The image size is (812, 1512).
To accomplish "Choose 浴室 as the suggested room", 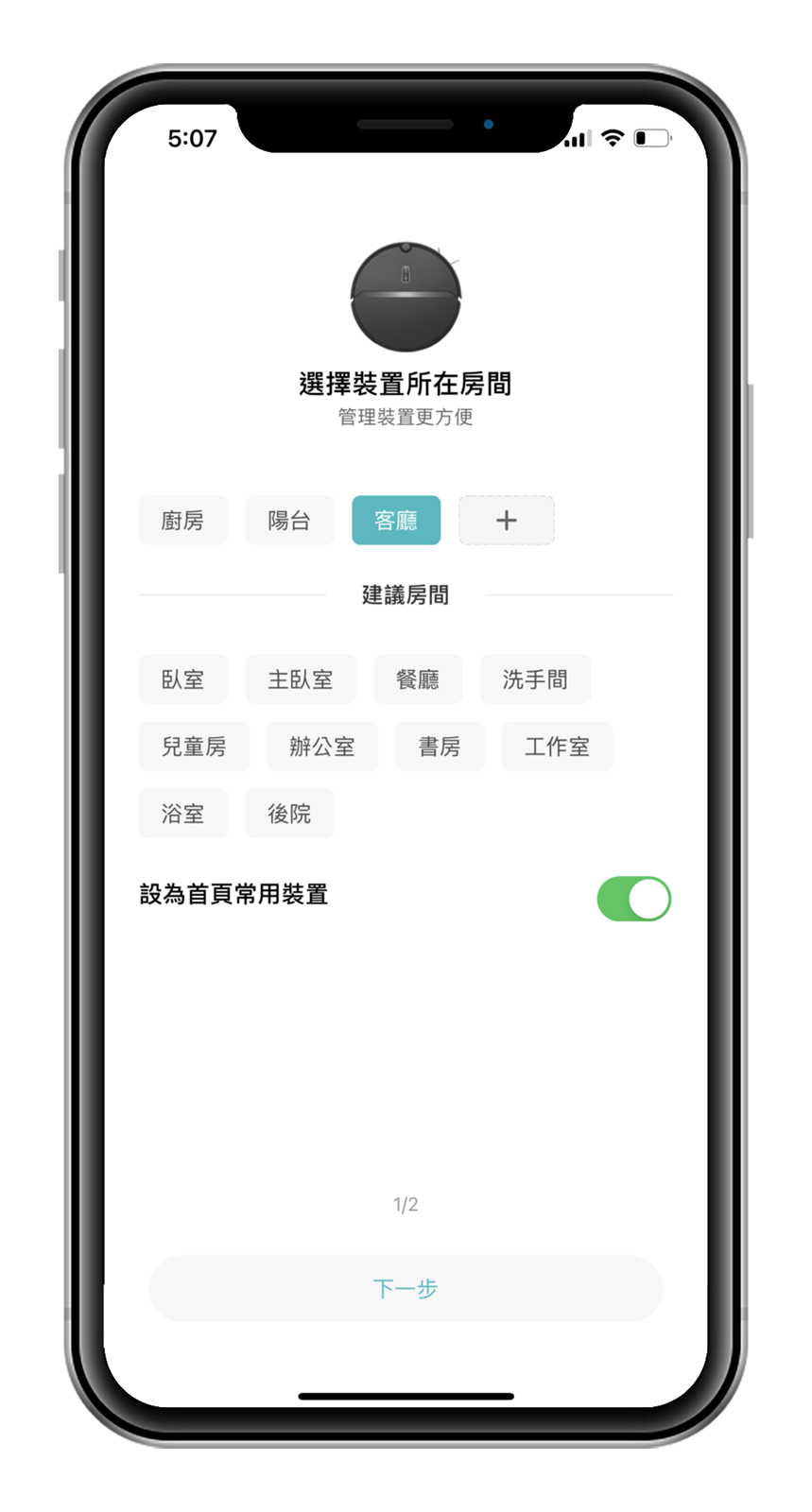I will click(x=182, y=814).
